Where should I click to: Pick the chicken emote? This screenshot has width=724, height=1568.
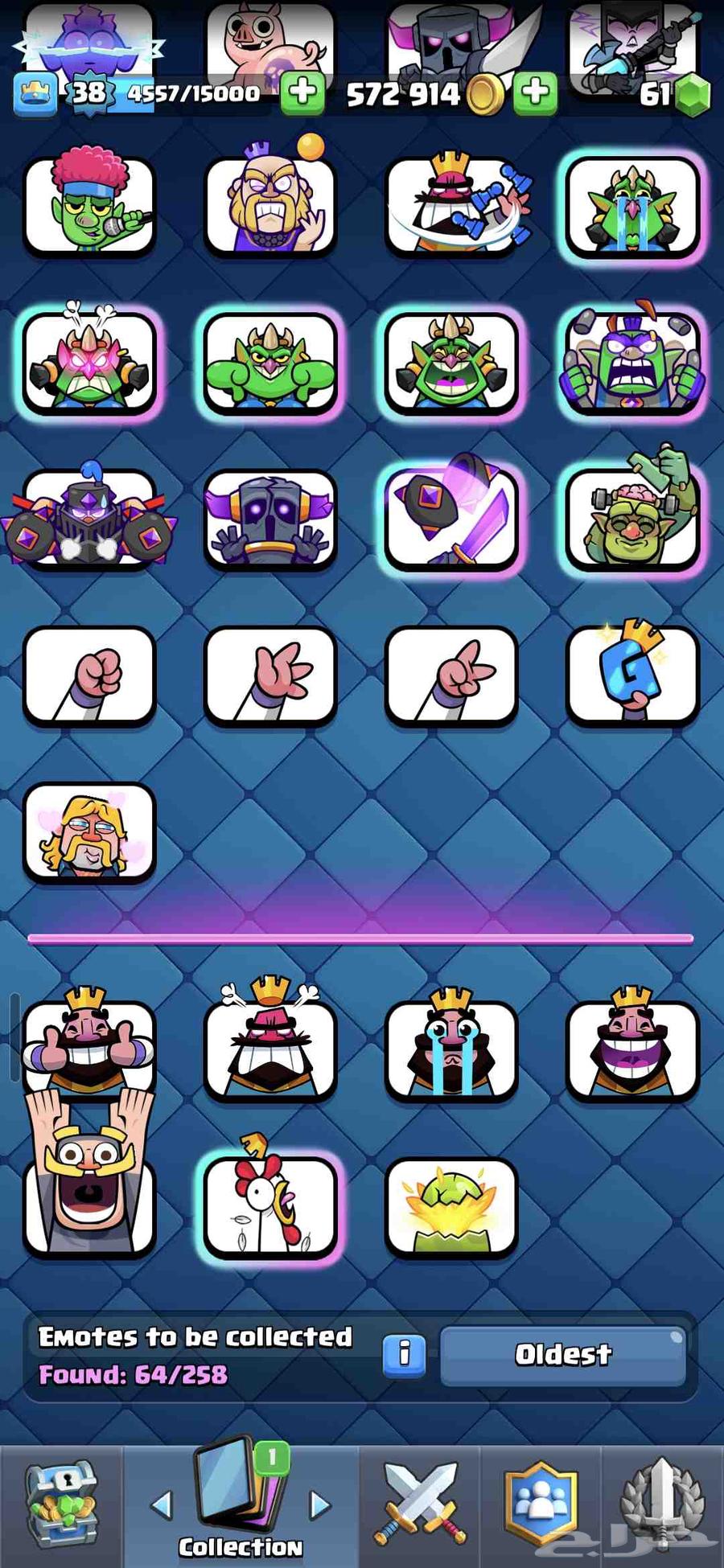270,1206
